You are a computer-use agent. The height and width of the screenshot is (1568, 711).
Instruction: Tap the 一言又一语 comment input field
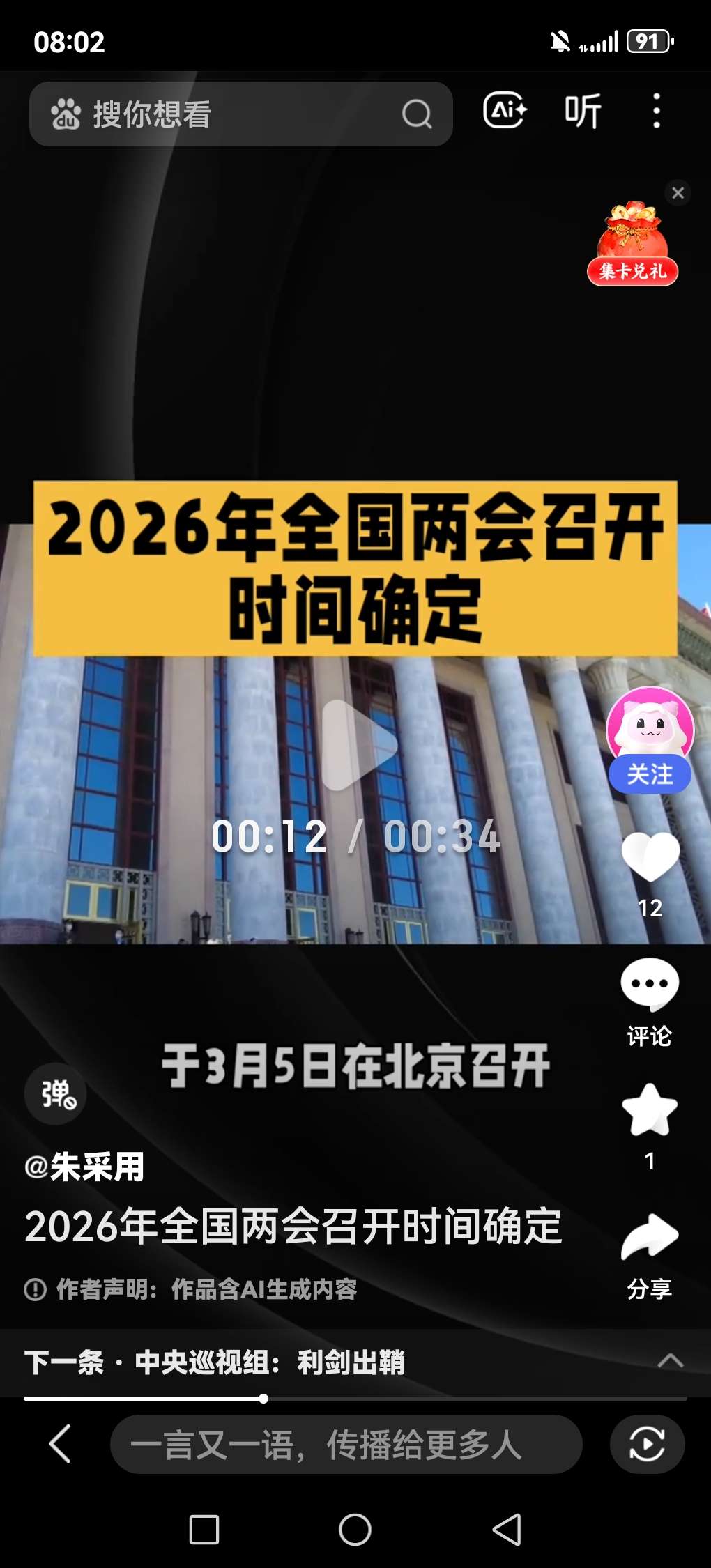coord(345,1444)
